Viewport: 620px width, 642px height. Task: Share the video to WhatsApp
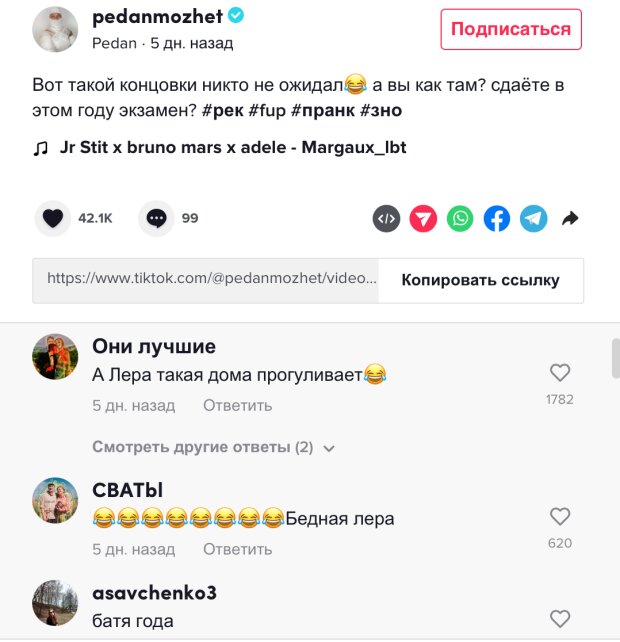(460, 218)
